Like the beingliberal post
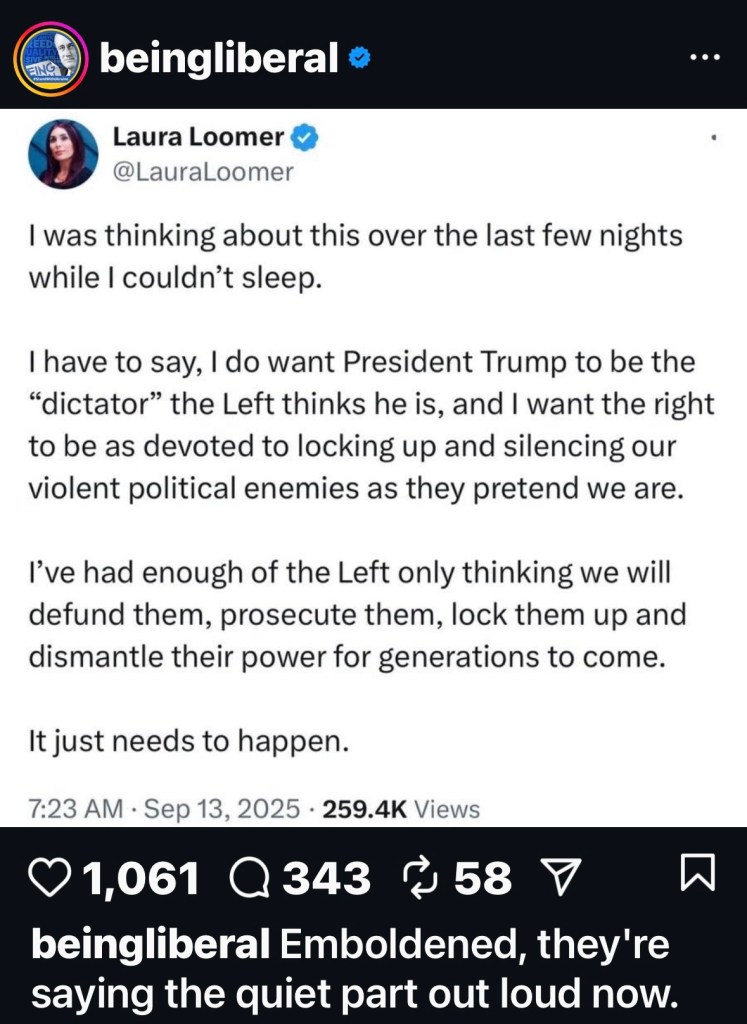The image size is (747, 1024). [54, 879]
